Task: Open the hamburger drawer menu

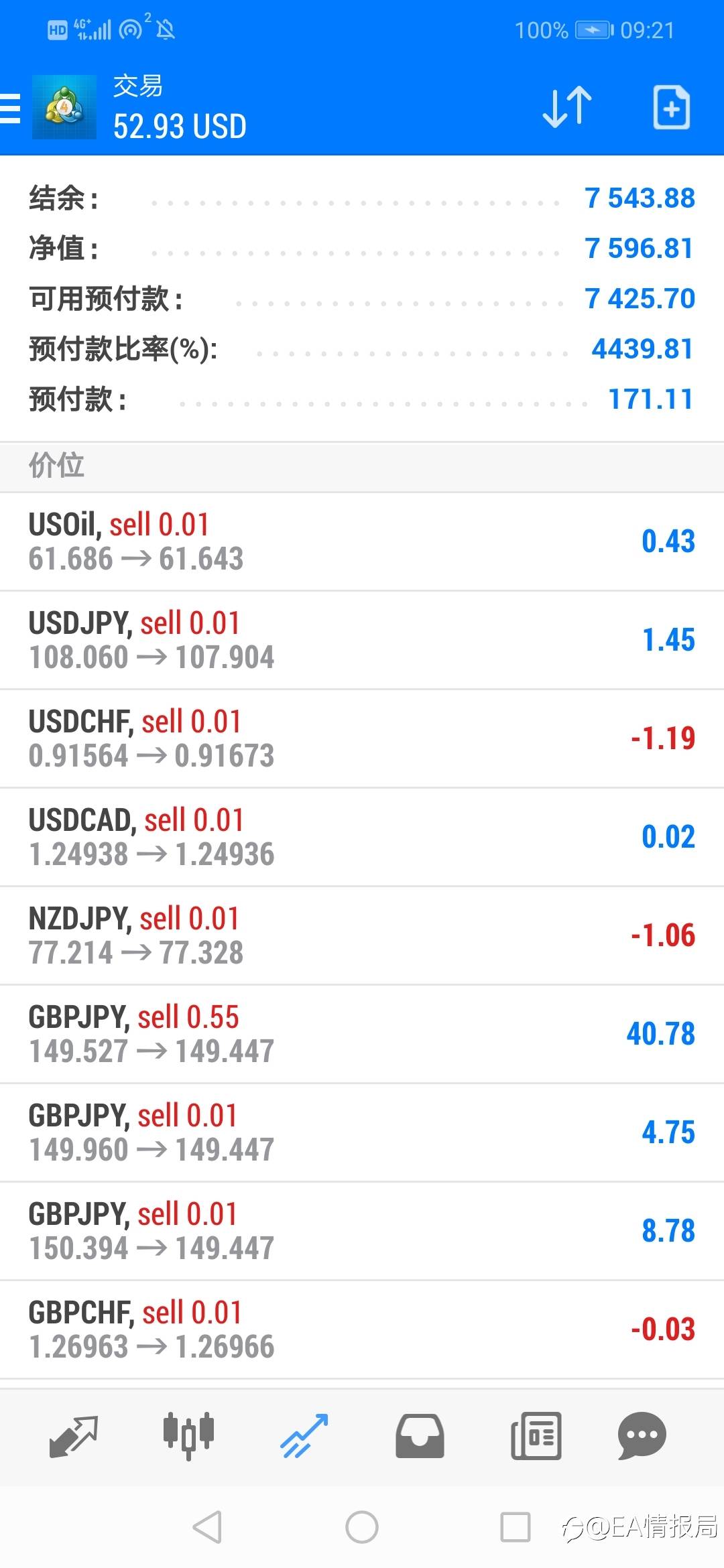Action: [x=11, y=109]
